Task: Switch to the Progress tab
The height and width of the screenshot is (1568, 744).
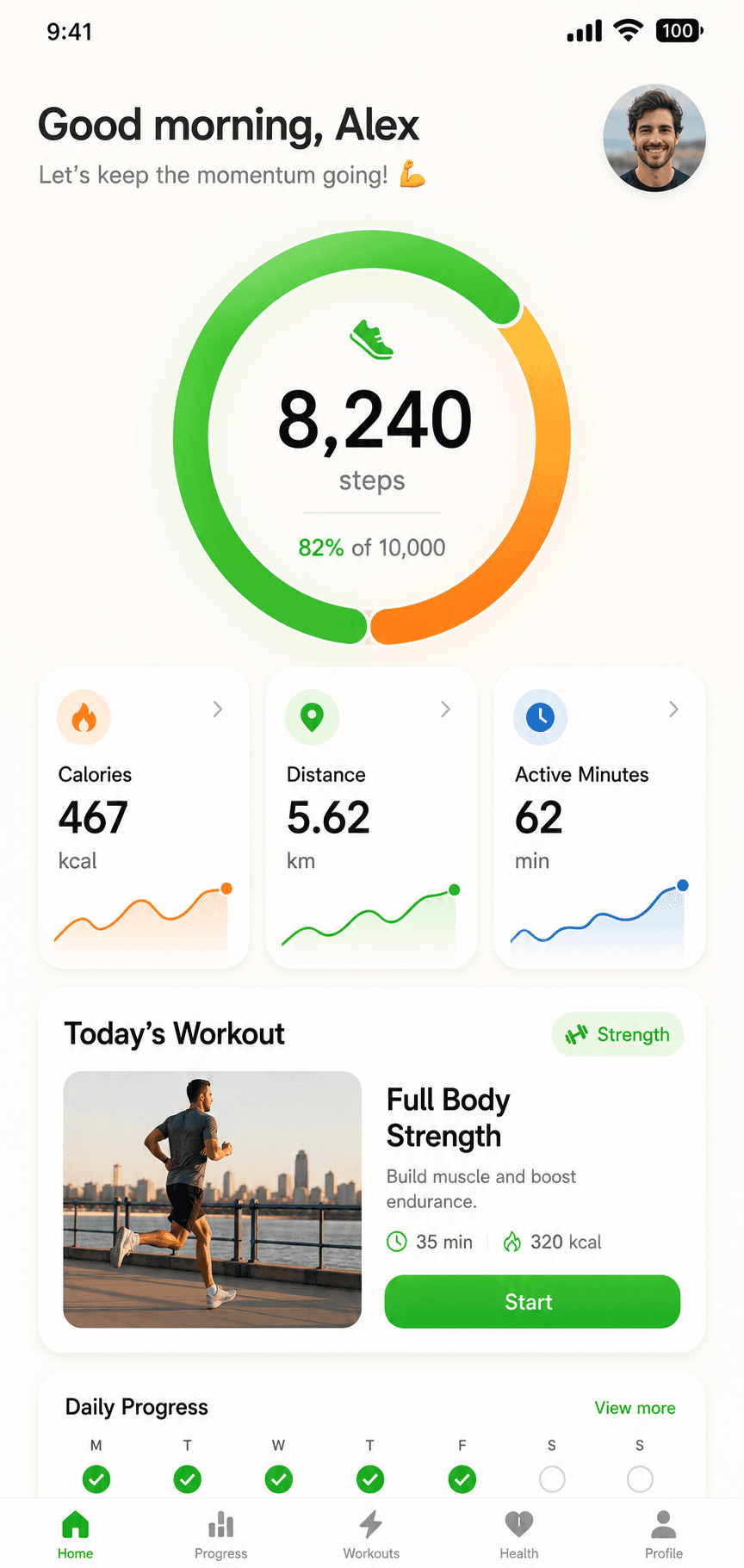Action: (x=220, y=1534)
